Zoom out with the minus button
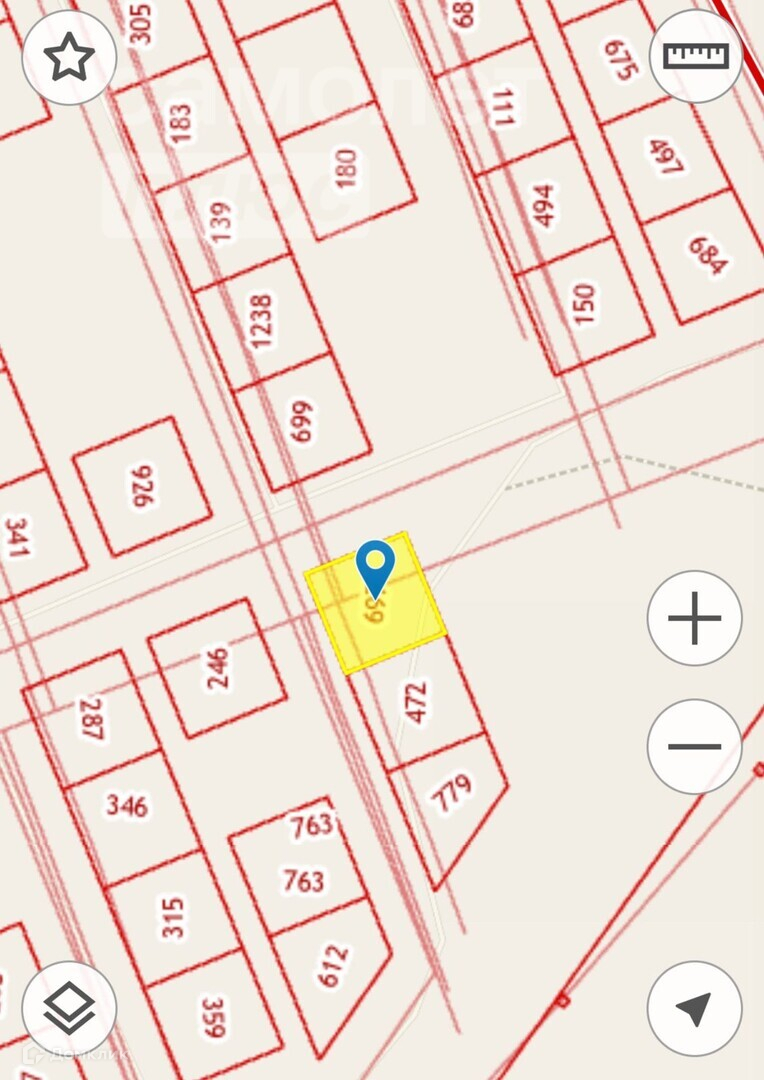This screenshot has height=1080, width=764. coord(694,746)
